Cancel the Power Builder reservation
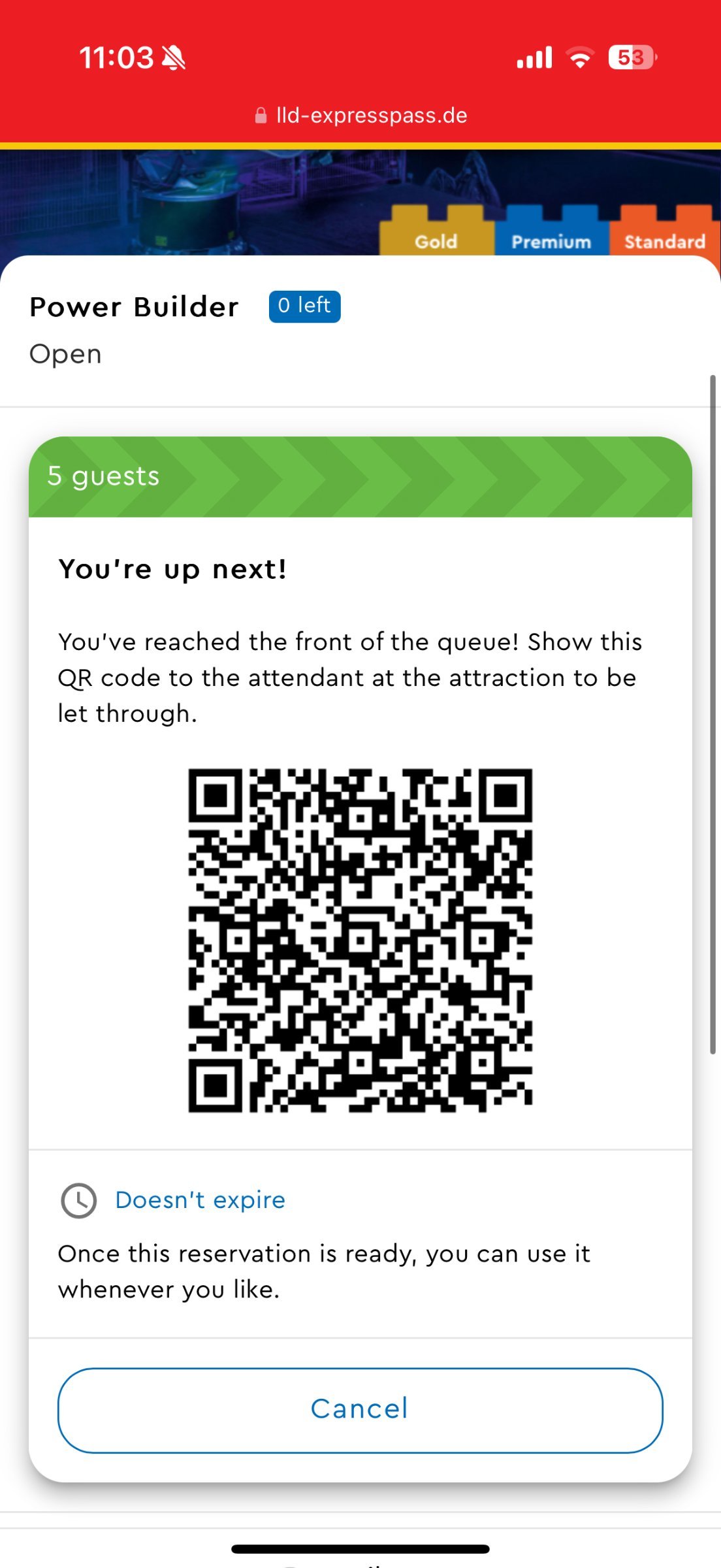Screen dimensions: 721x1568 [x=360, y=1410]
